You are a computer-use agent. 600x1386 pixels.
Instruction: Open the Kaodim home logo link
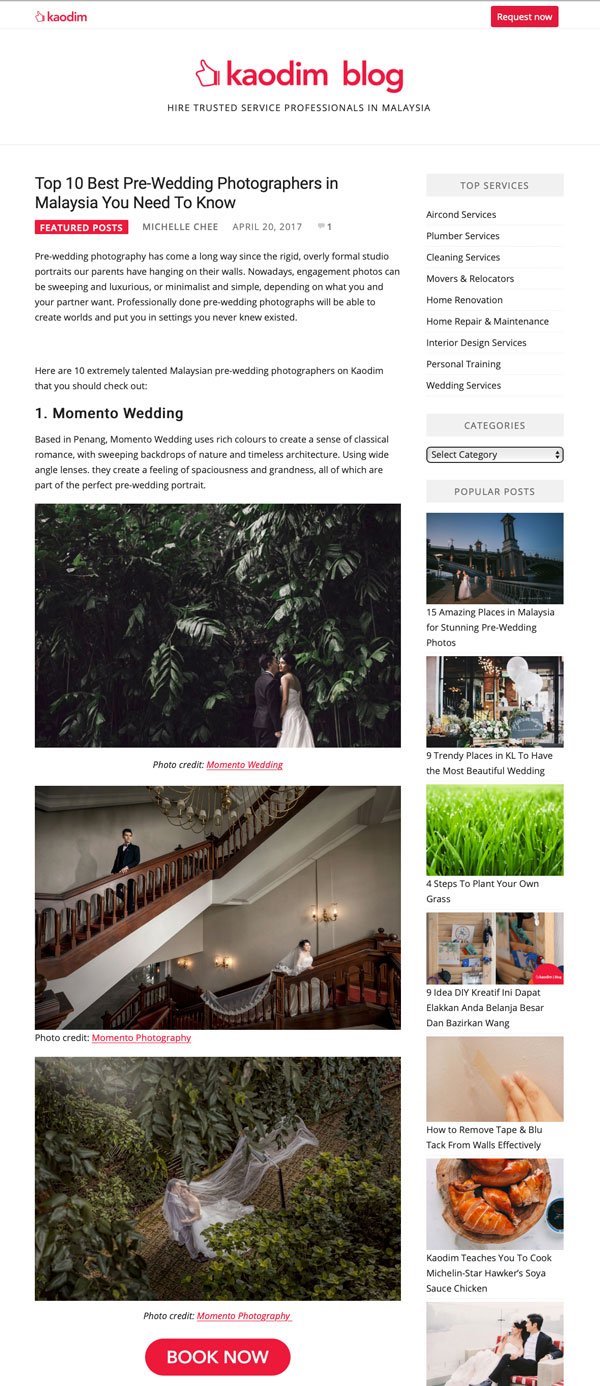[x=61, y=16]
